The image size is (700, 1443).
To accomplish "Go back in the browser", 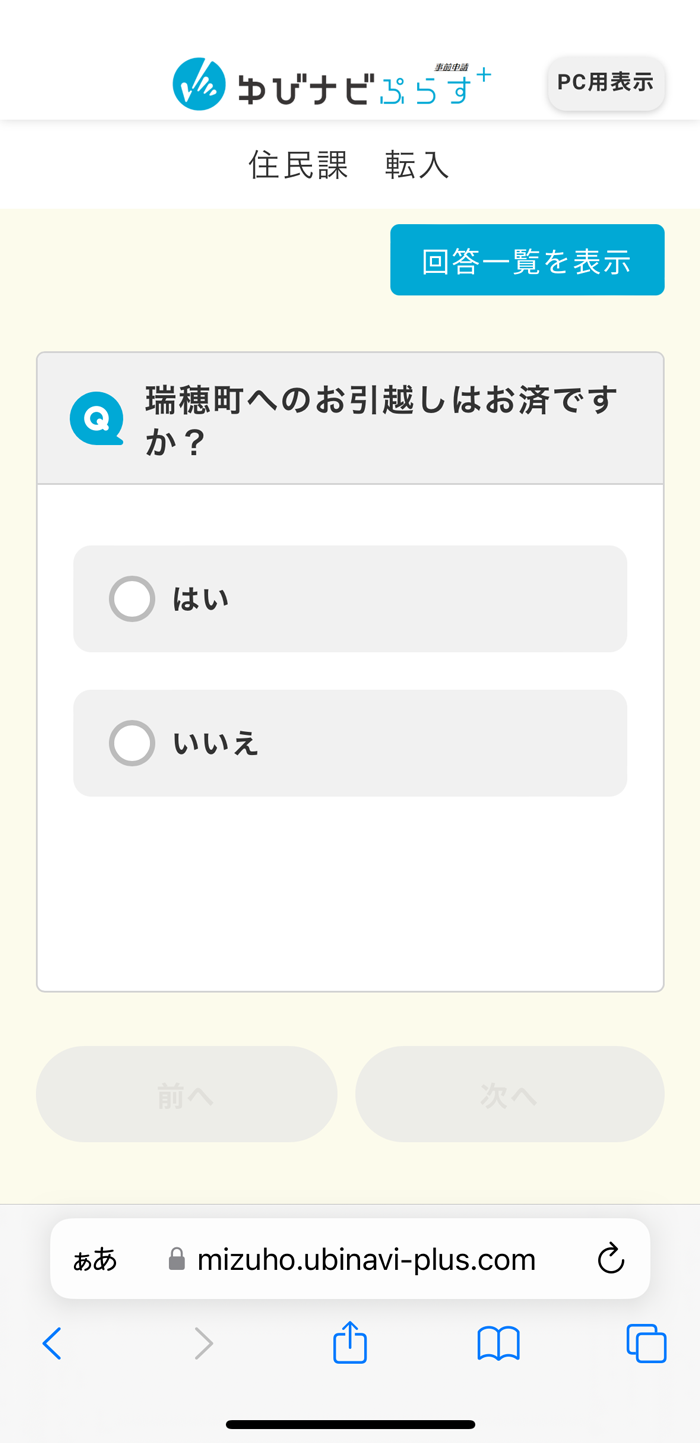I will (x=52, y=1343).
